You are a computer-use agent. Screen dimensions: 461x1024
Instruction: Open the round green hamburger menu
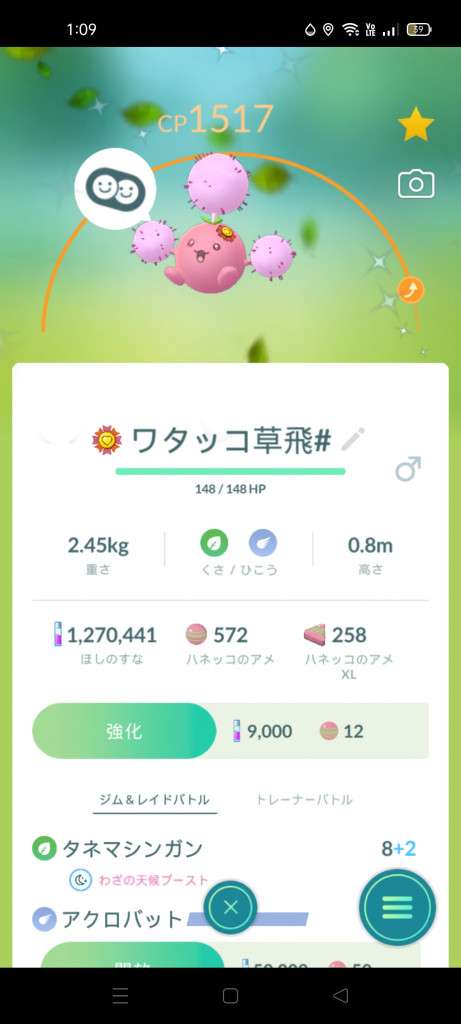[x=397, y=907]
